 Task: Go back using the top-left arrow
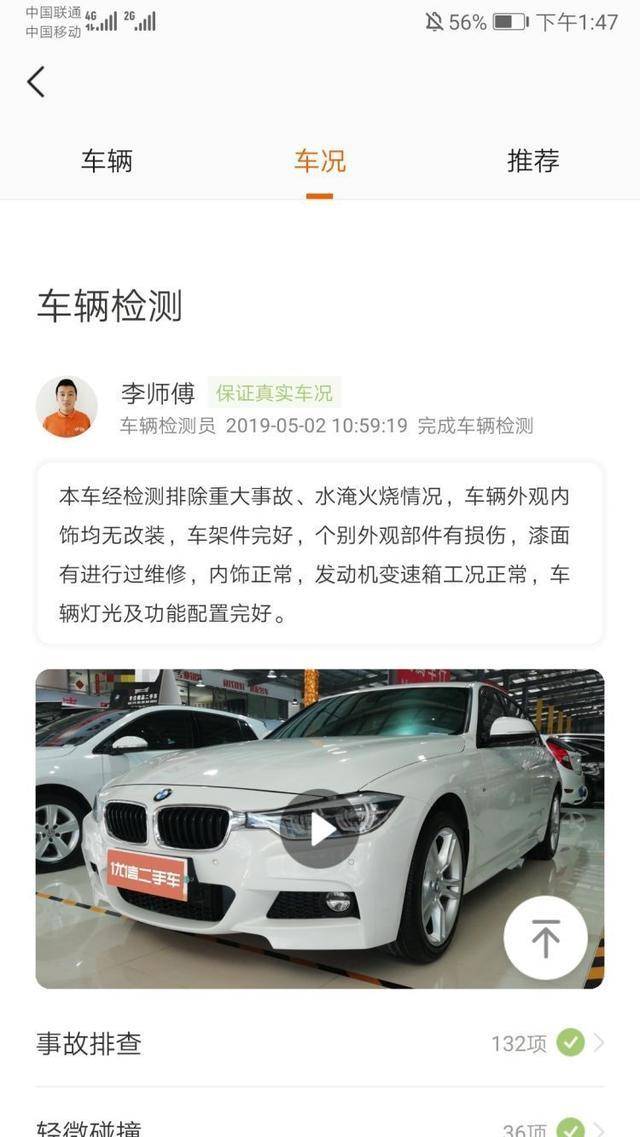pyautogui.click(x=36, y=82)
